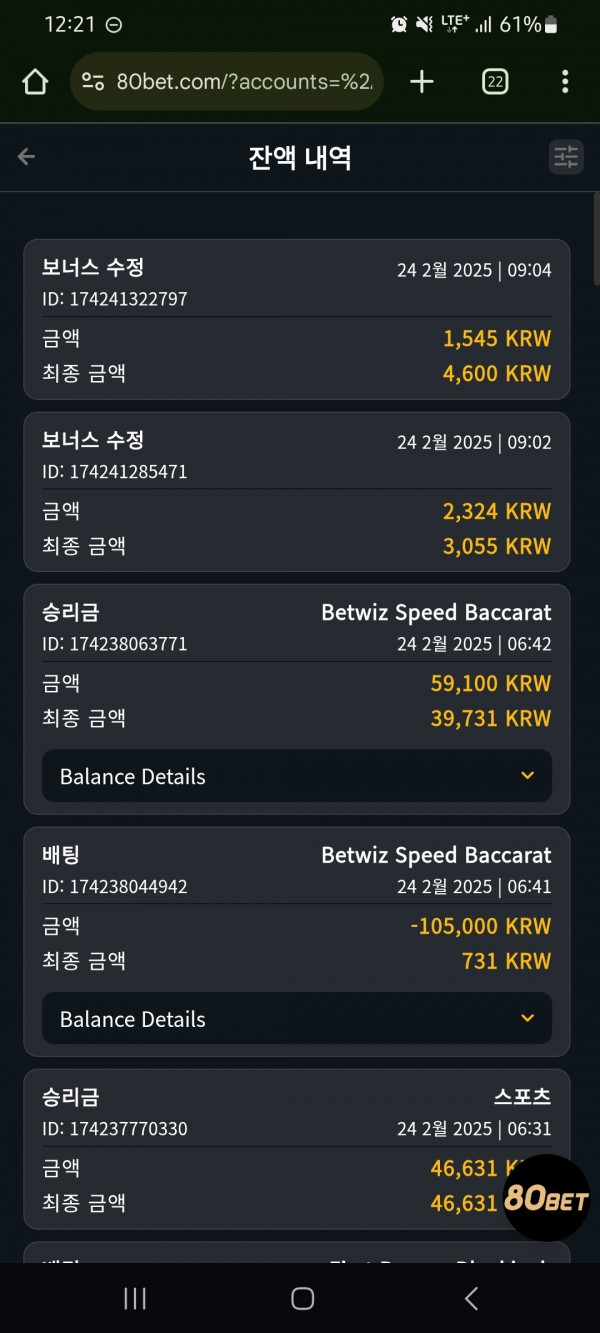Open the tab switcher showing 22 tabs
Viewport: 600px width, 1333px height.
point(494,82)
